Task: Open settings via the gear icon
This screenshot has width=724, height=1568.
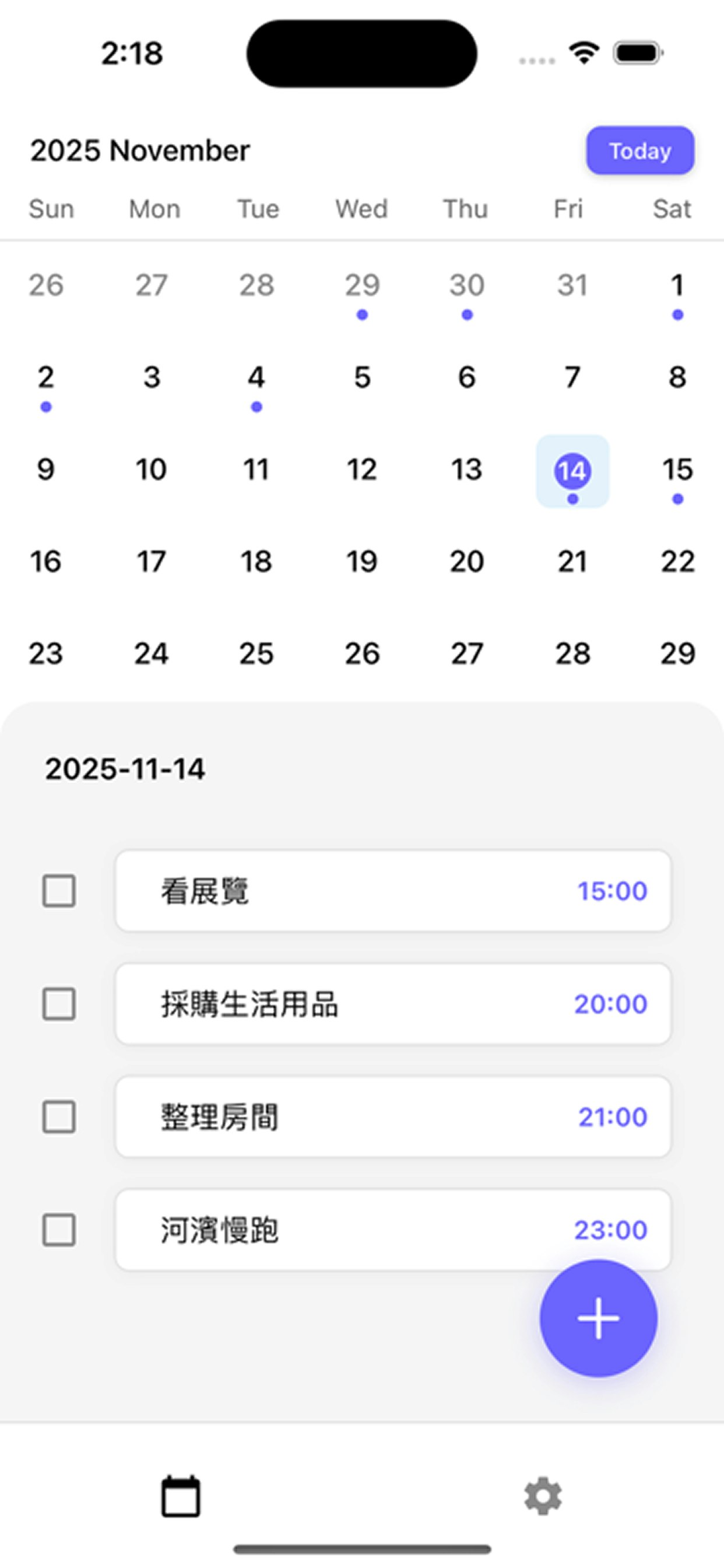Action: (543, 1496)
